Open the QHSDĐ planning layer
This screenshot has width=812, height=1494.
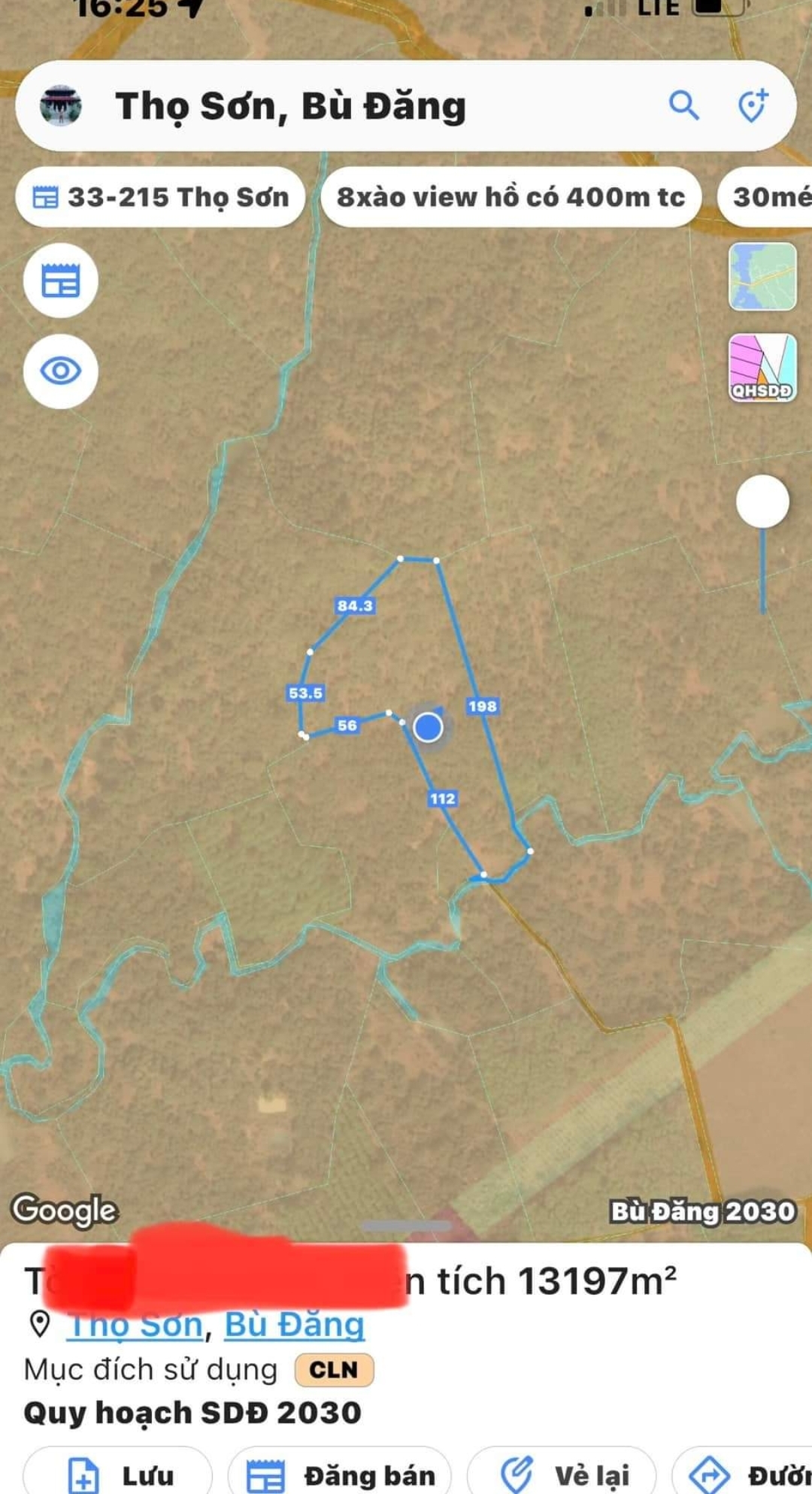[x=762, y=368]
